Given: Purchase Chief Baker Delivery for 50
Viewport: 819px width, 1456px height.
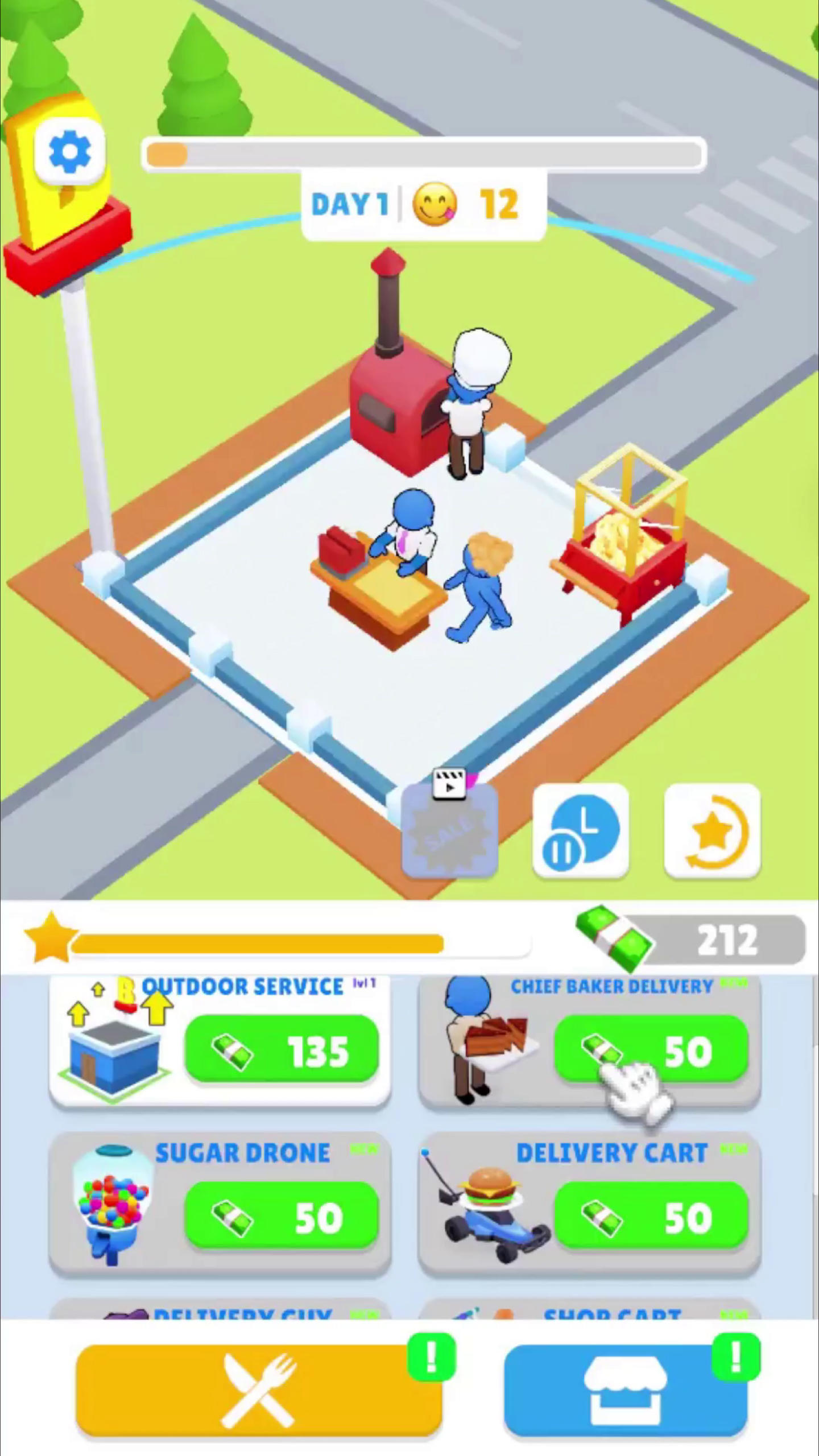Looking at the screenshot, I should coord(651,1050).
